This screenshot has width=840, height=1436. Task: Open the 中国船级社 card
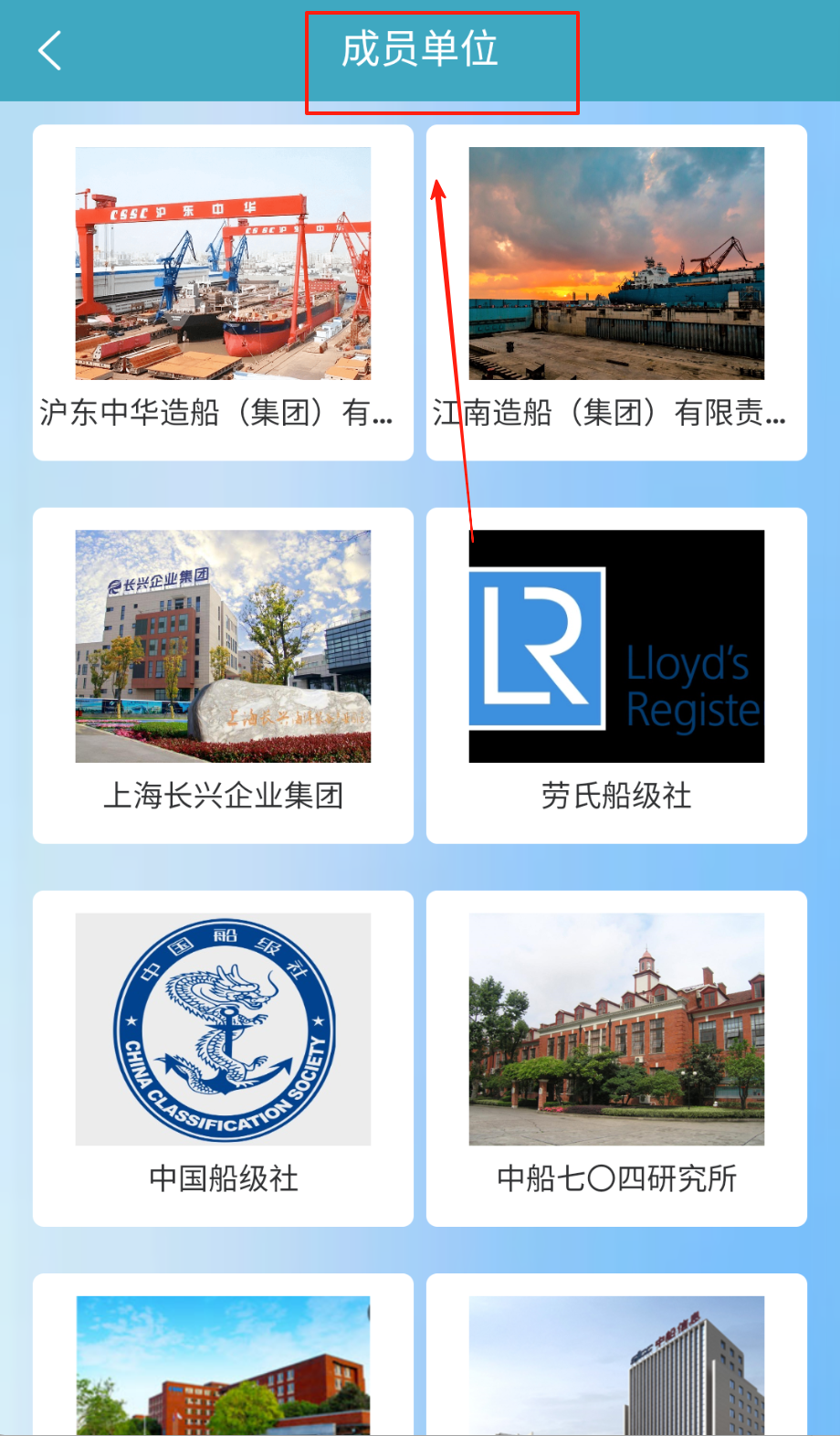tap(223, 1058)
